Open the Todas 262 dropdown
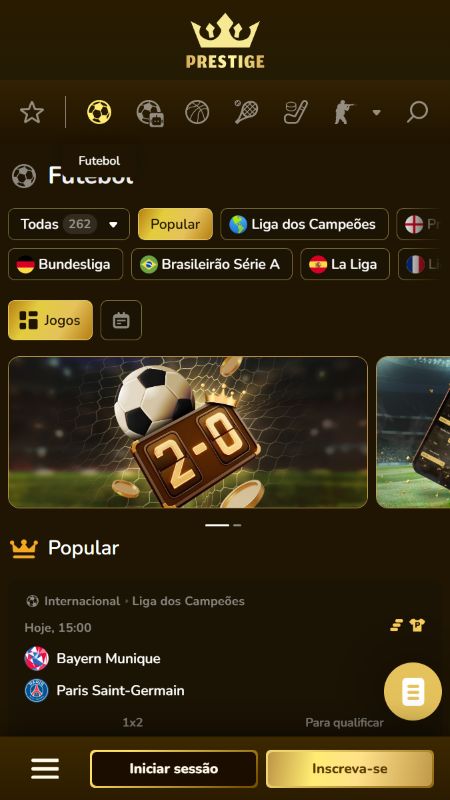The height and width of the screenshot is (800, 450). [x=69, y=224]
